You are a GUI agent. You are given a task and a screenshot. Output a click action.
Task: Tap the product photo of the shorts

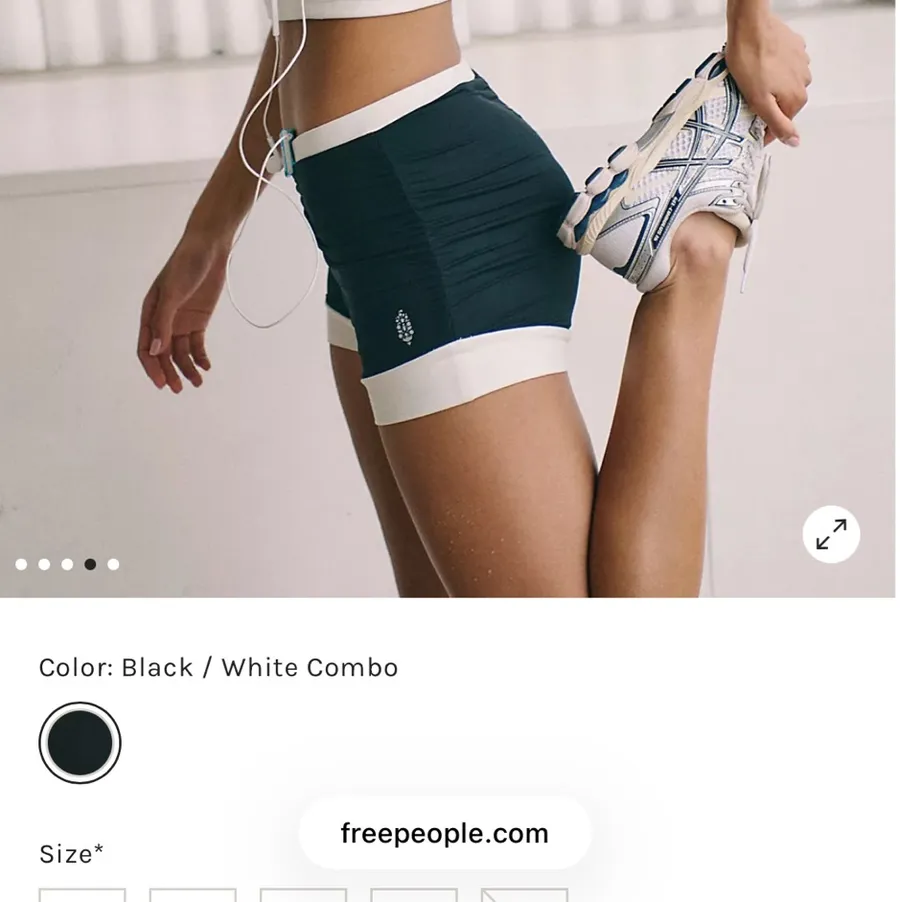pos(448,299)
